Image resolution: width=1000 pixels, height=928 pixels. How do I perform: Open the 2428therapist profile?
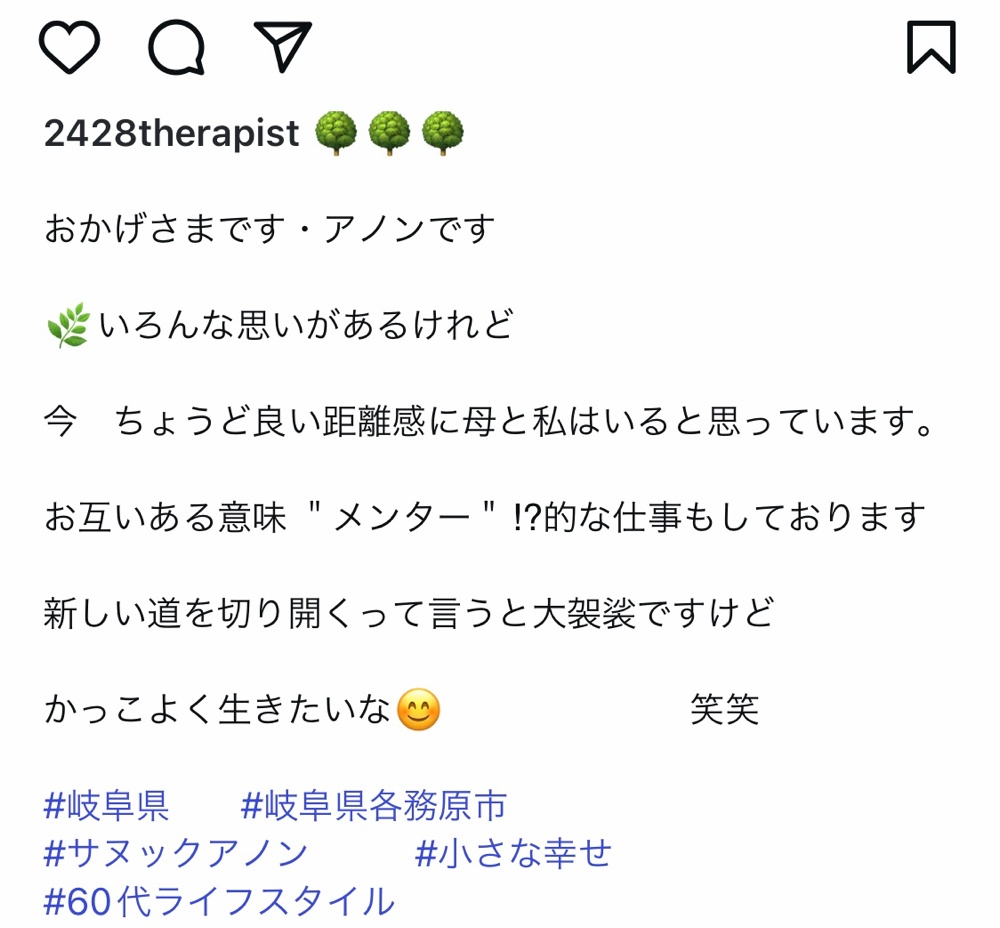[x=171, y=133]
